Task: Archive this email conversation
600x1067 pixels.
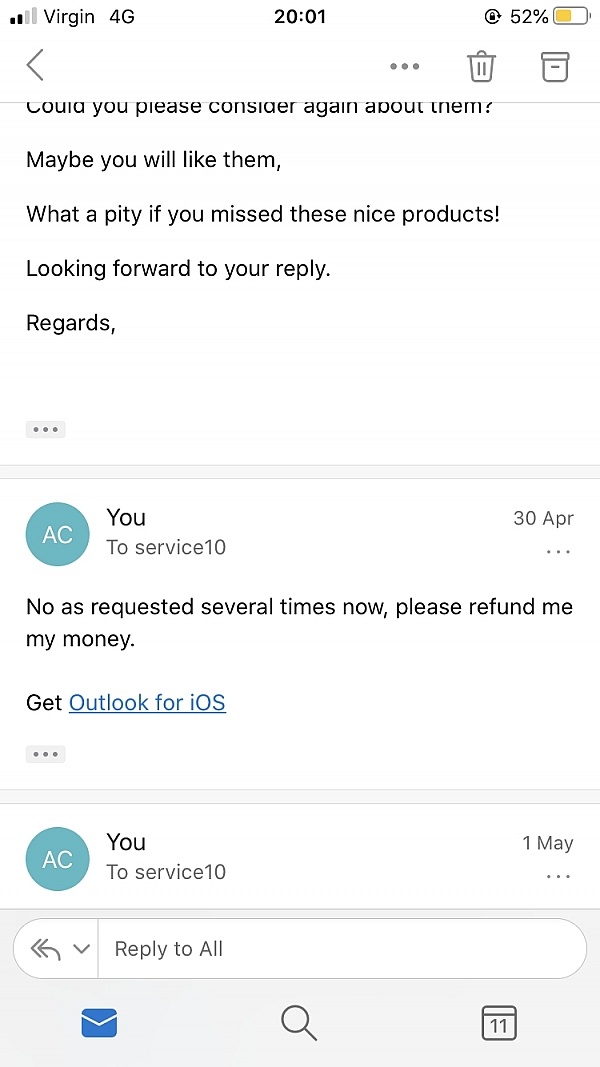Action: 555,67
